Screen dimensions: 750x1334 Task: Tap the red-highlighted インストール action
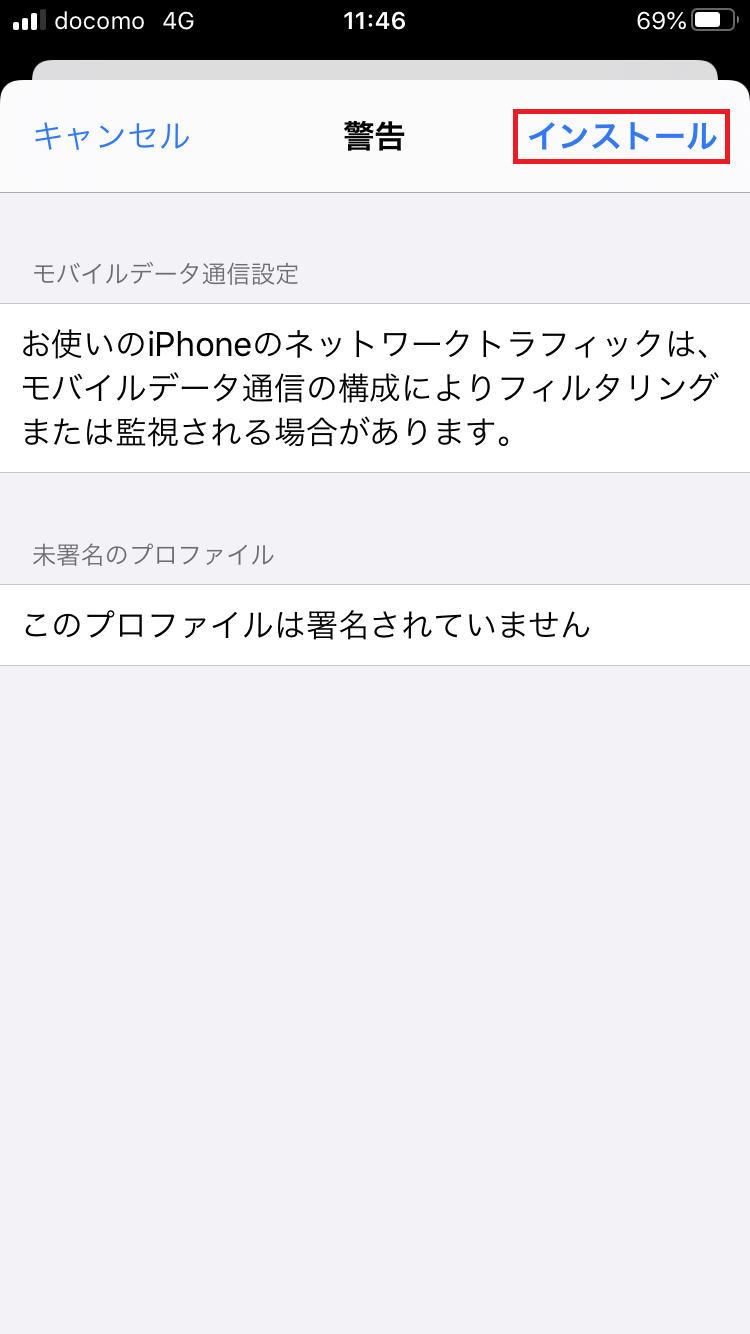(621, 137)
